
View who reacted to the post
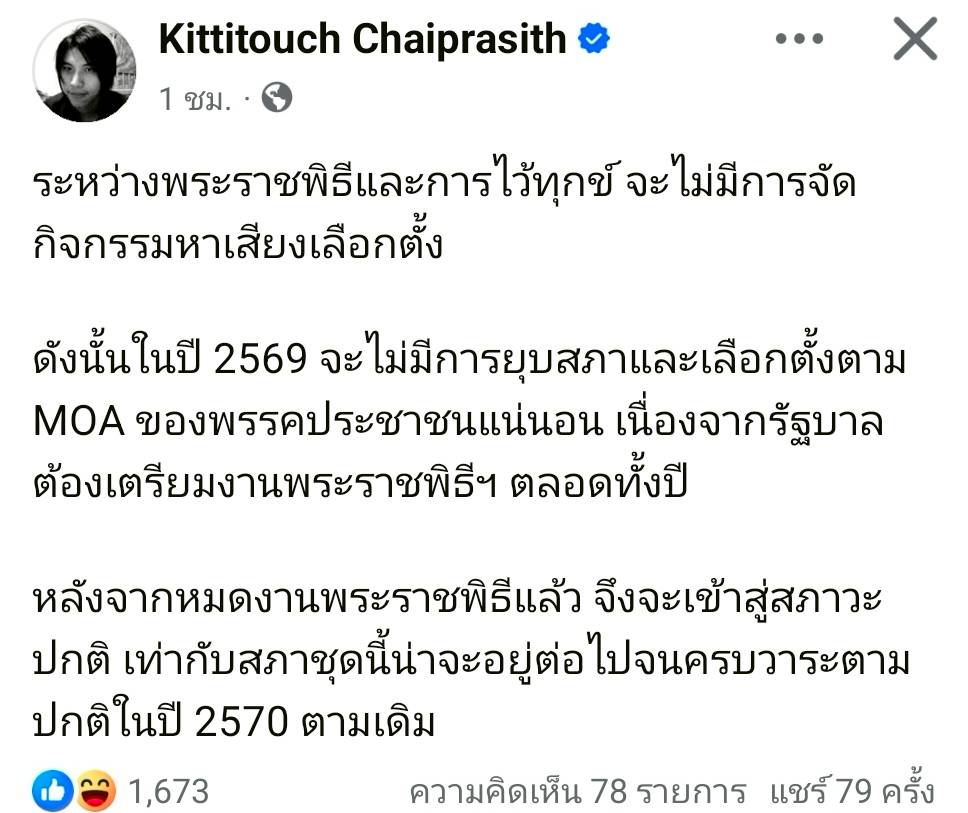(122, 791)
